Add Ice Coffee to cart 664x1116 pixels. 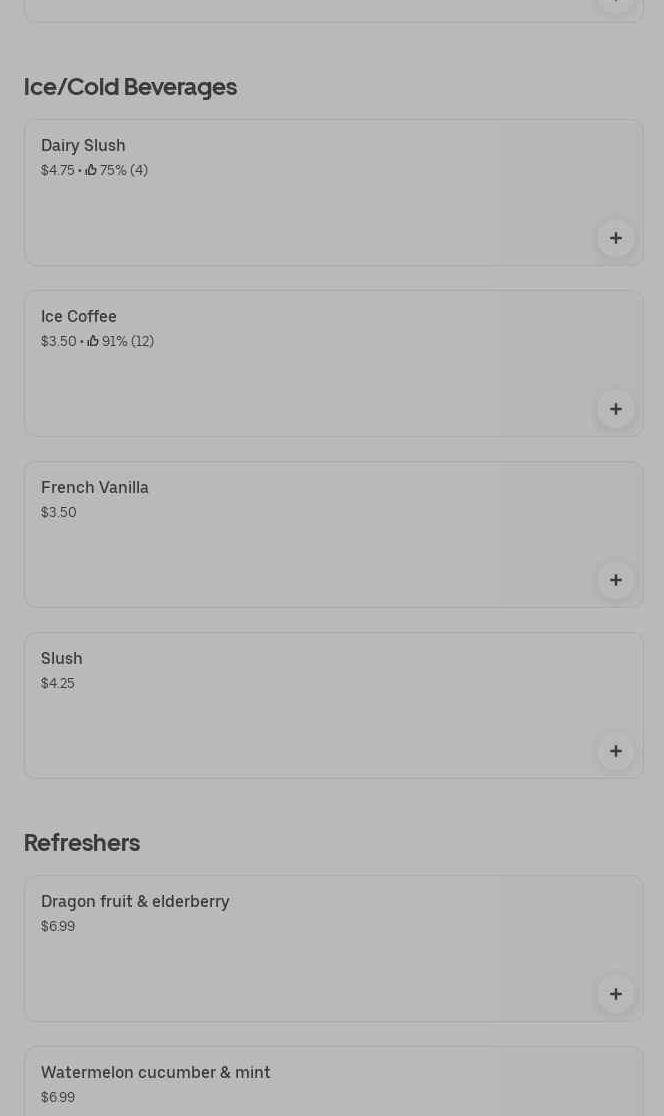click(x=615, y=409)
